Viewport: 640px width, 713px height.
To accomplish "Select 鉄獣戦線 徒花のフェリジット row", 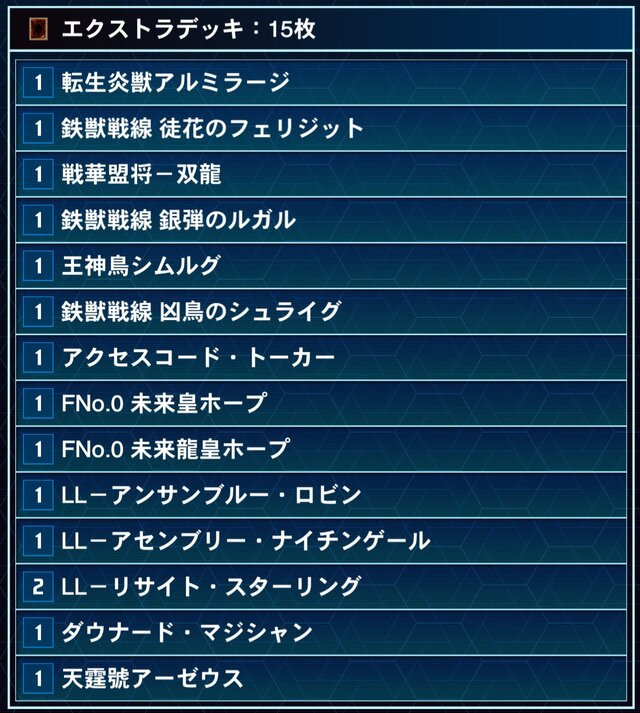I will pyautogui.click(x=212, y=128).
